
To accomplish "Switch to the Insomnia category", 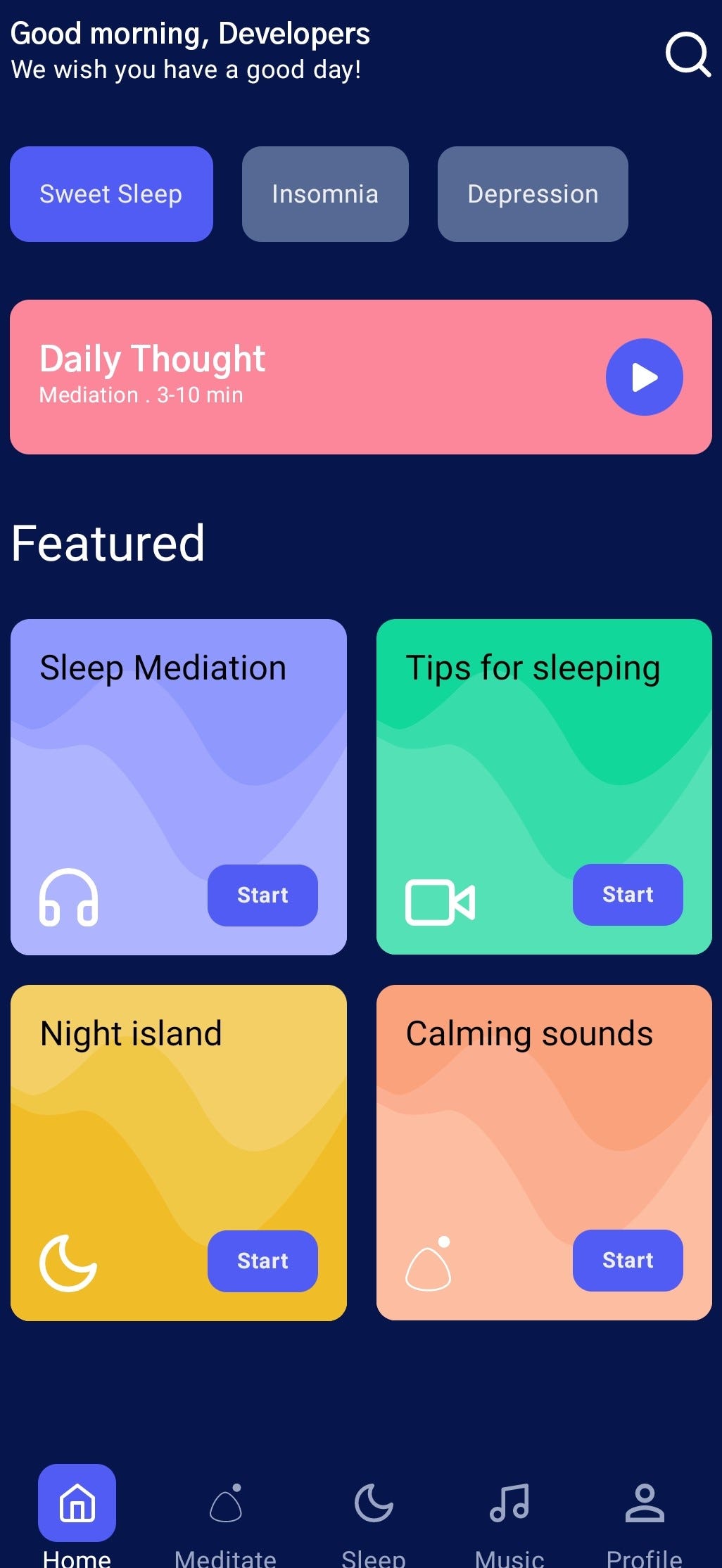I will [x=324, y=194].
